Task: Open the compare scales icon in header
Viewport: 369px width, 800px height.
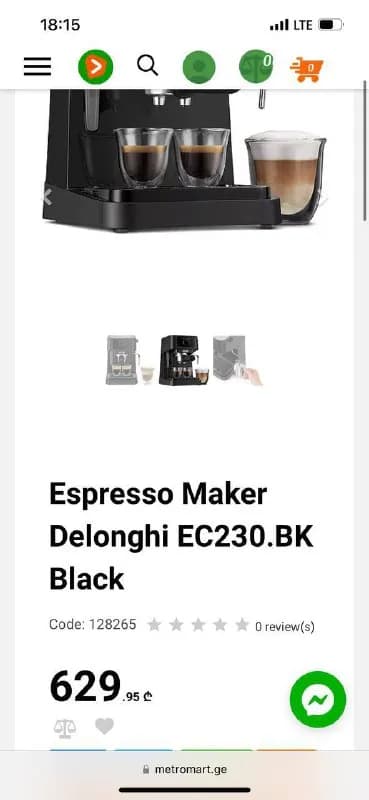Action: pos(256,66)
